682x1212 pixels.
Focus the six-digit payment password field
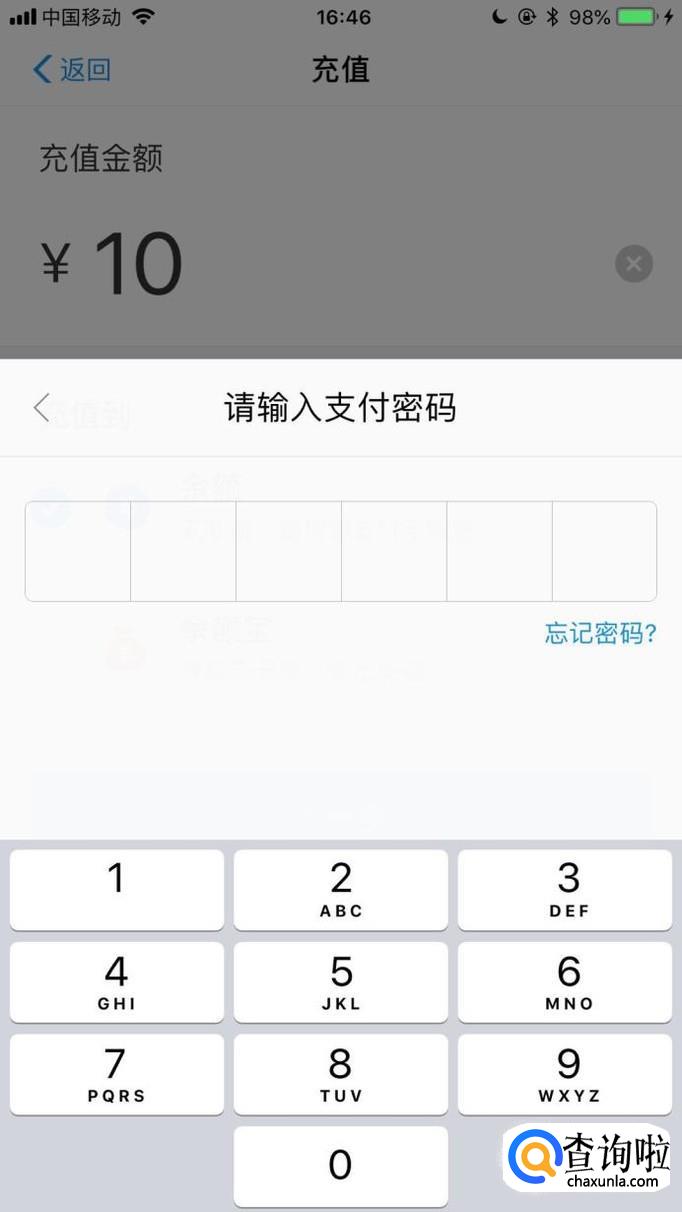[x=341, y=551]
